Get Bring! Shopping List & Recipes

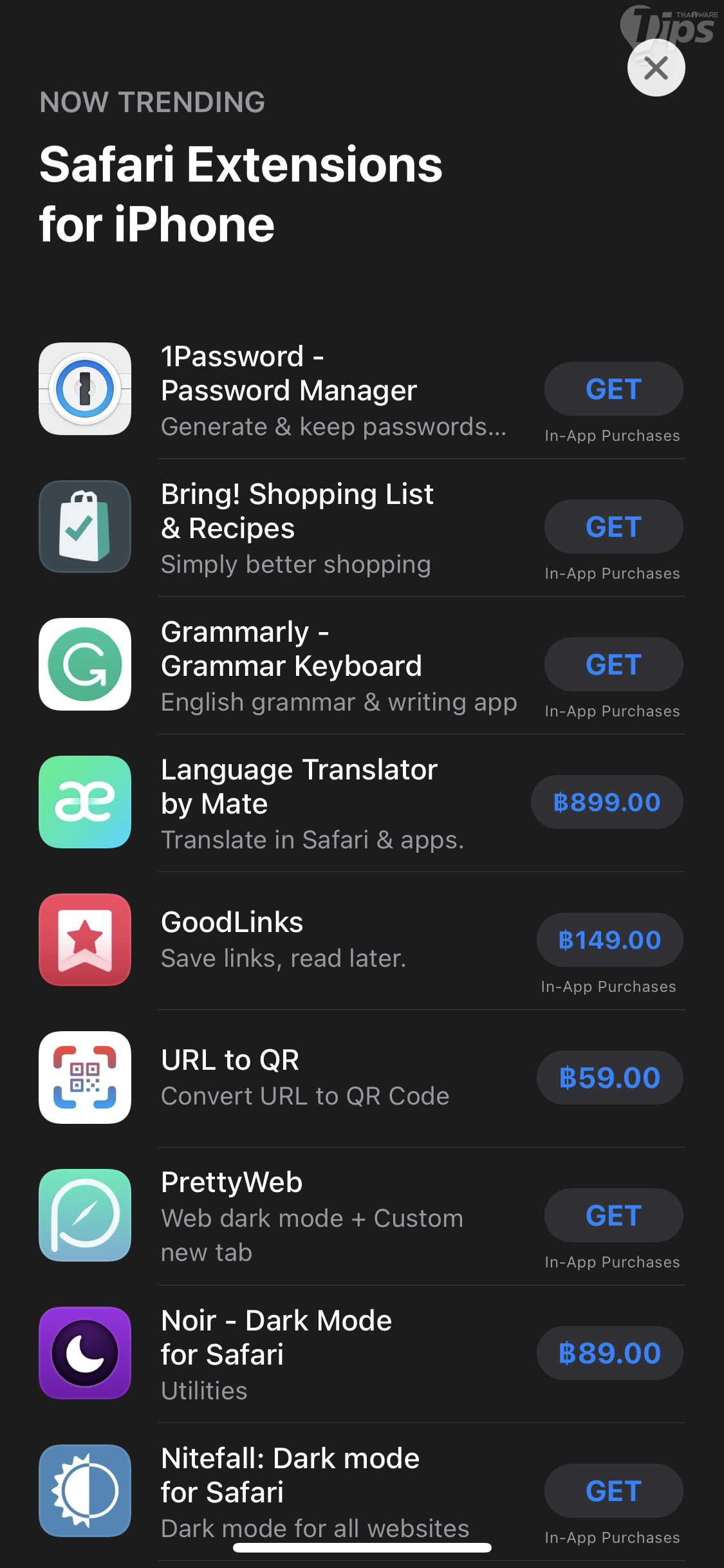pyautogui.click(x=613, y=527)
